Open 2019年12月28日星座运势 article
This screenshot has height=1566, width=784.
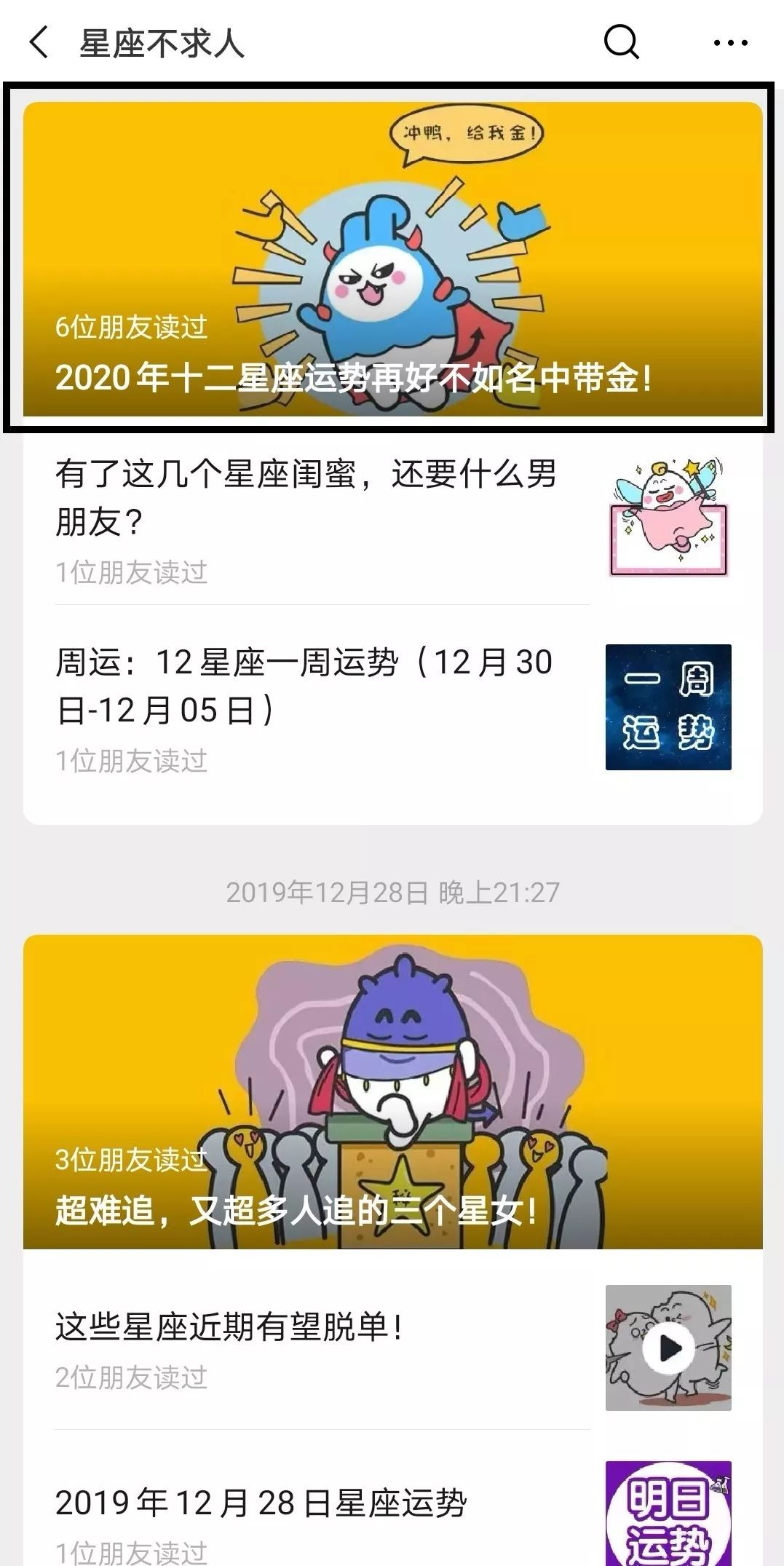pyautogui.click(x=261, y=1502)
